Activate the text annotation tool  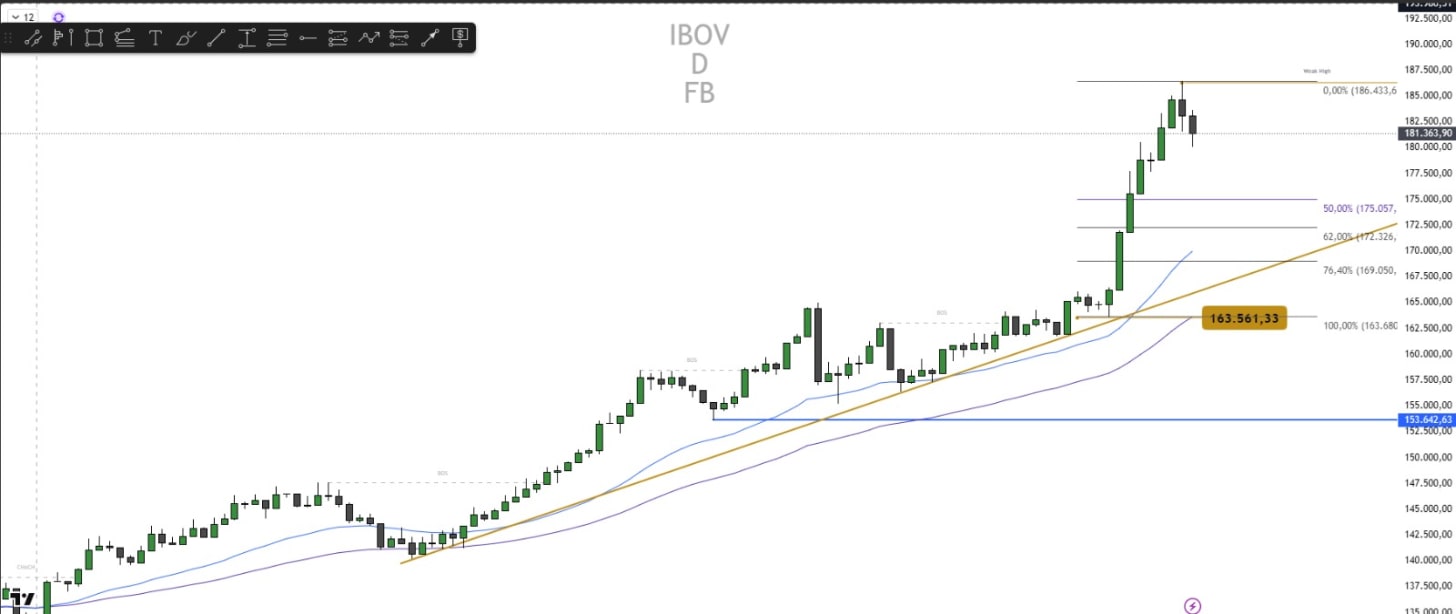click(155, 38)
